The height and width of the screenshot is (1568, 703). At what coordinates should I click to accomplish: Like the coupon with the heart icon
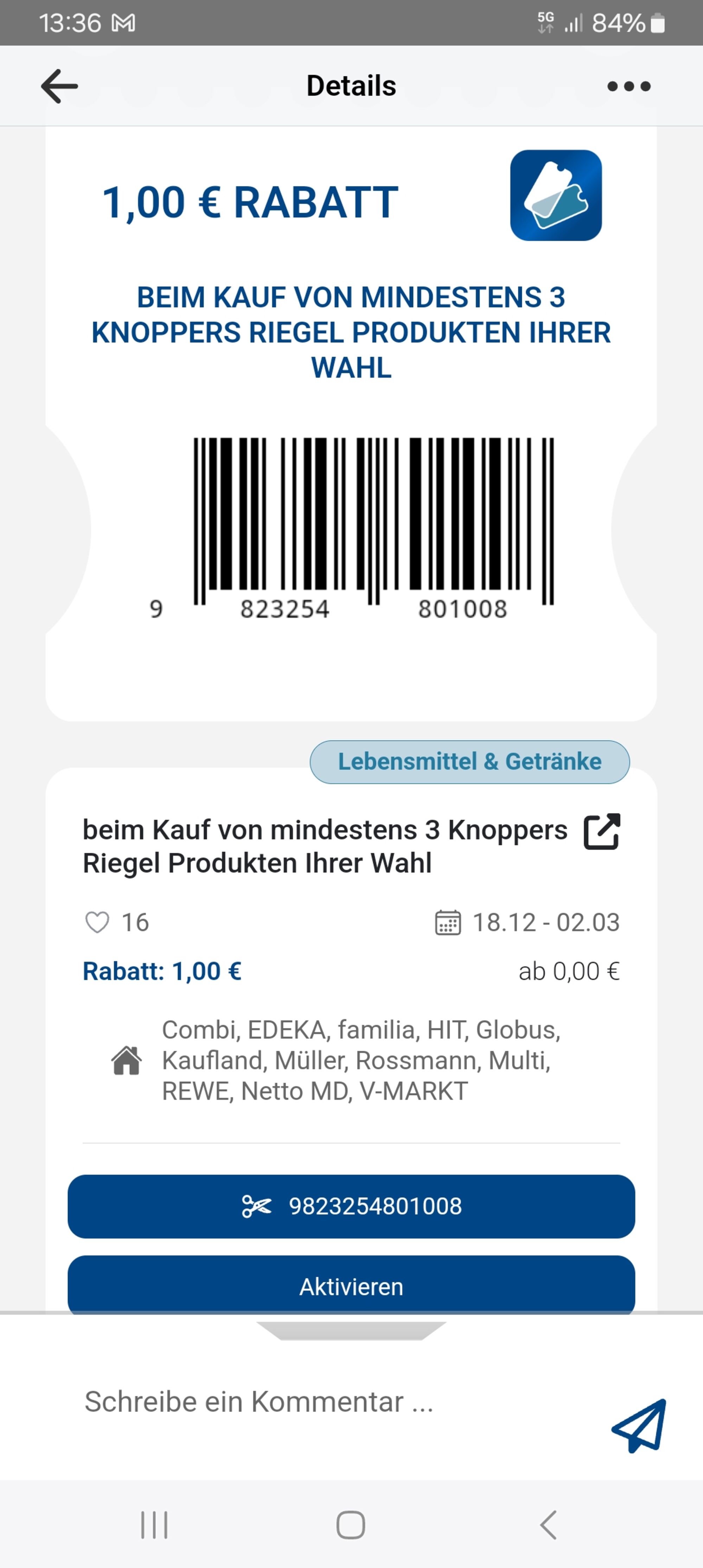[x=97, y=922]
